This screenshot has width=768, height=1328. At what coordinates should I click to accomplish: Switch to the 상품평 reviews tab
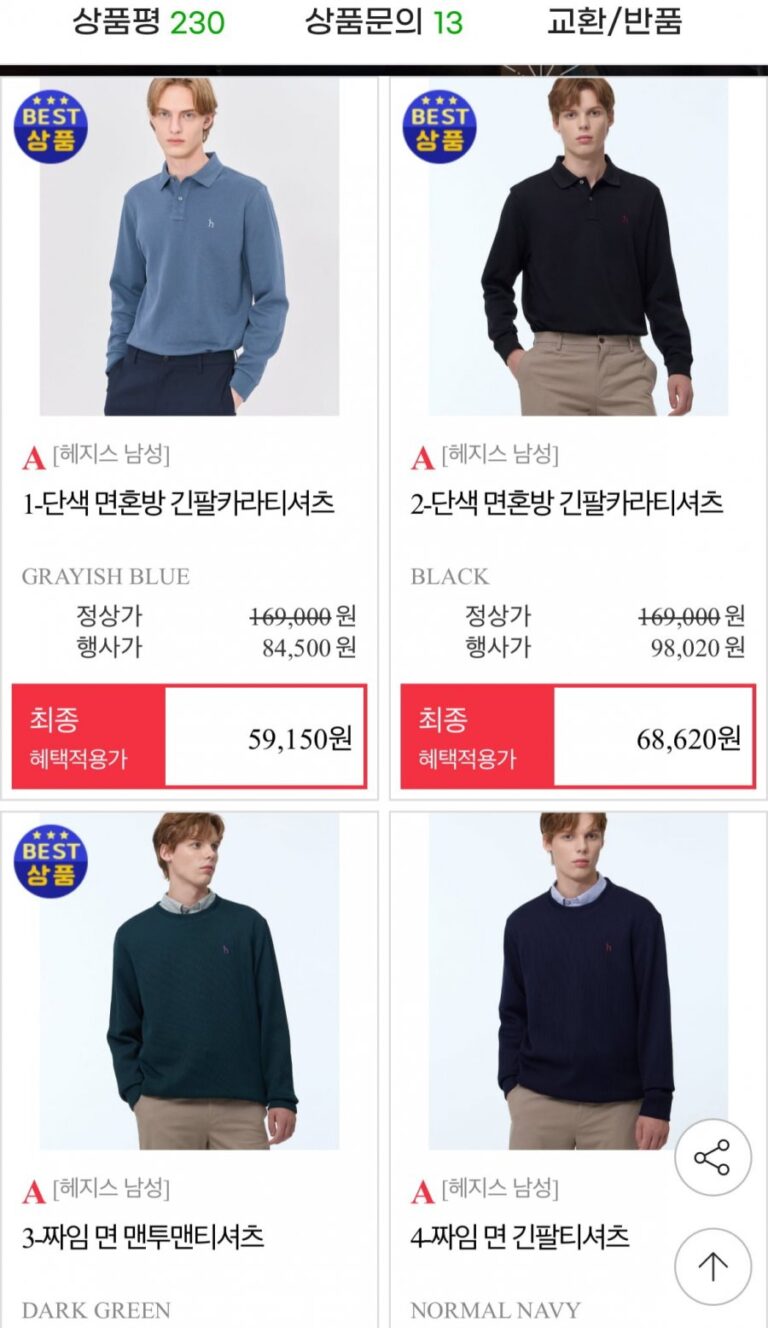(x=148, y=22)
